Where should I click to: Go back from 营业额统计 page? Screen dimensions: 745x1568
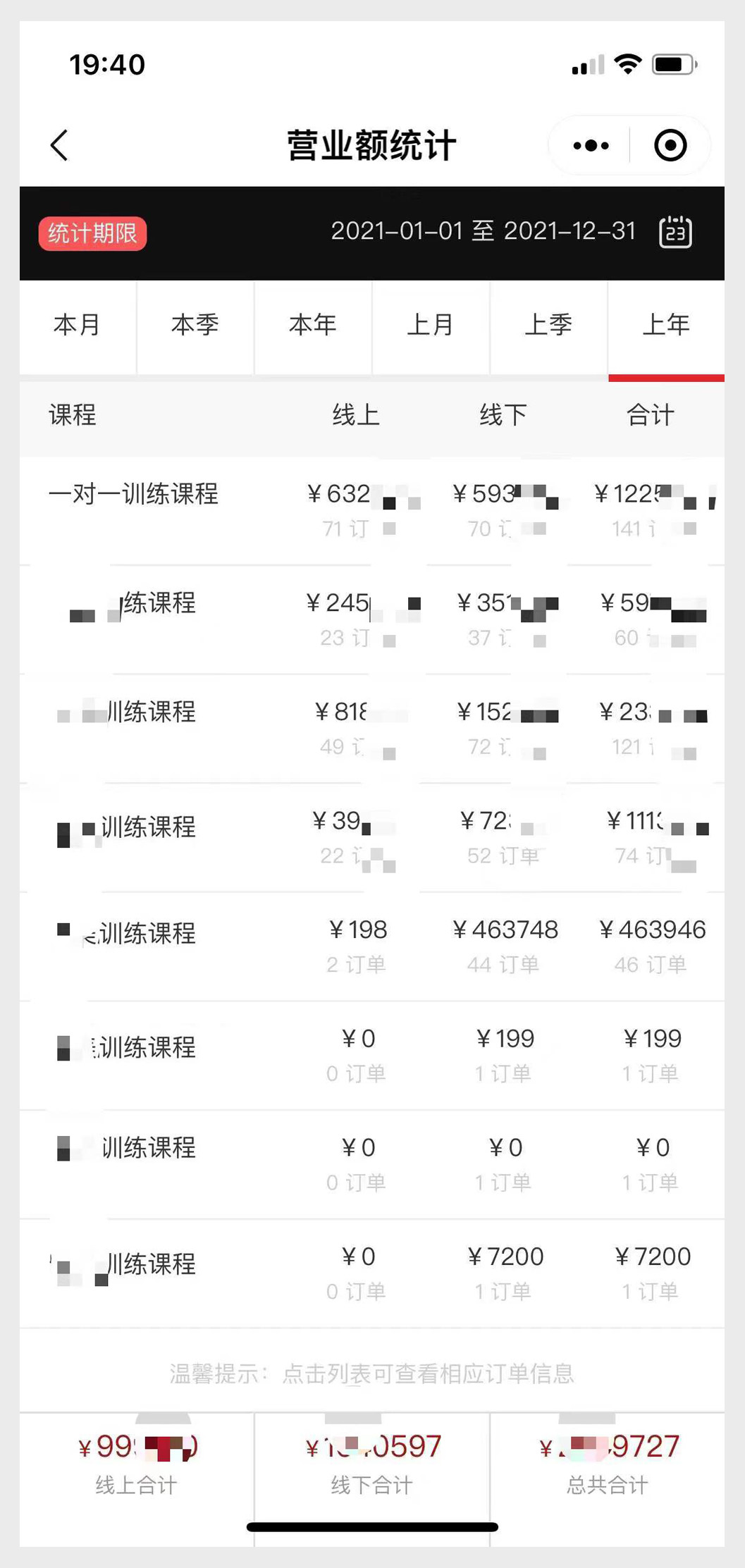tap(60, 145)
